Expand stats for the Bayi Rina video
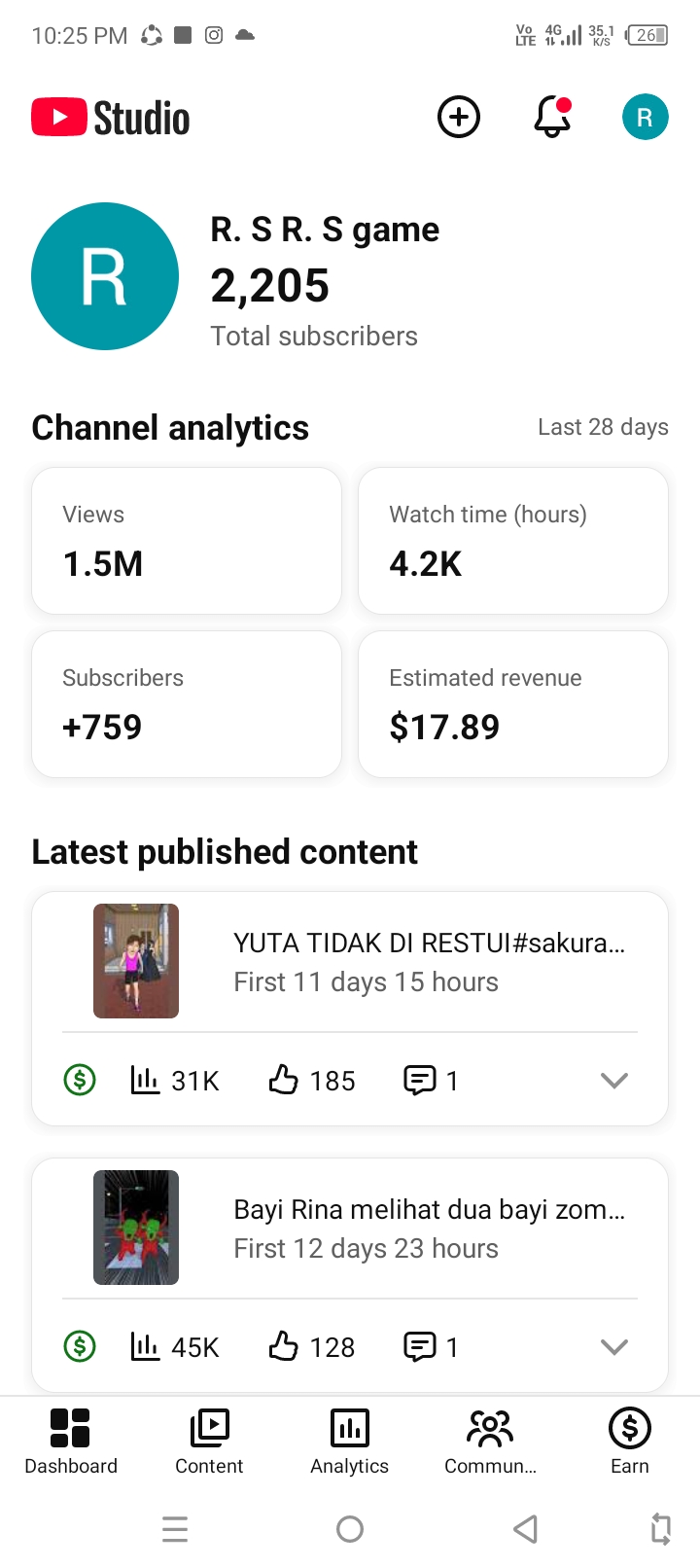 point(614,1347)
